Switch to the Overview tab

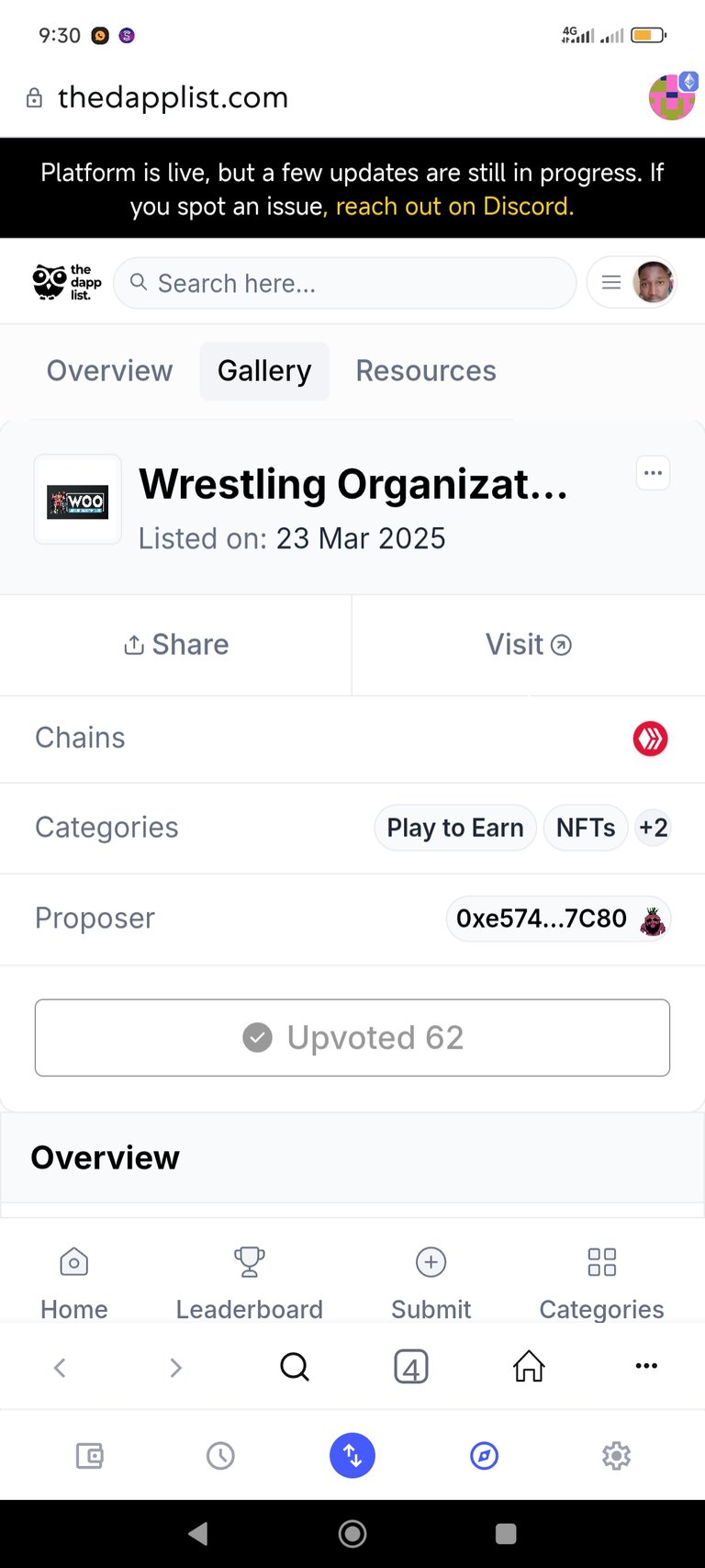pos(109,371)
